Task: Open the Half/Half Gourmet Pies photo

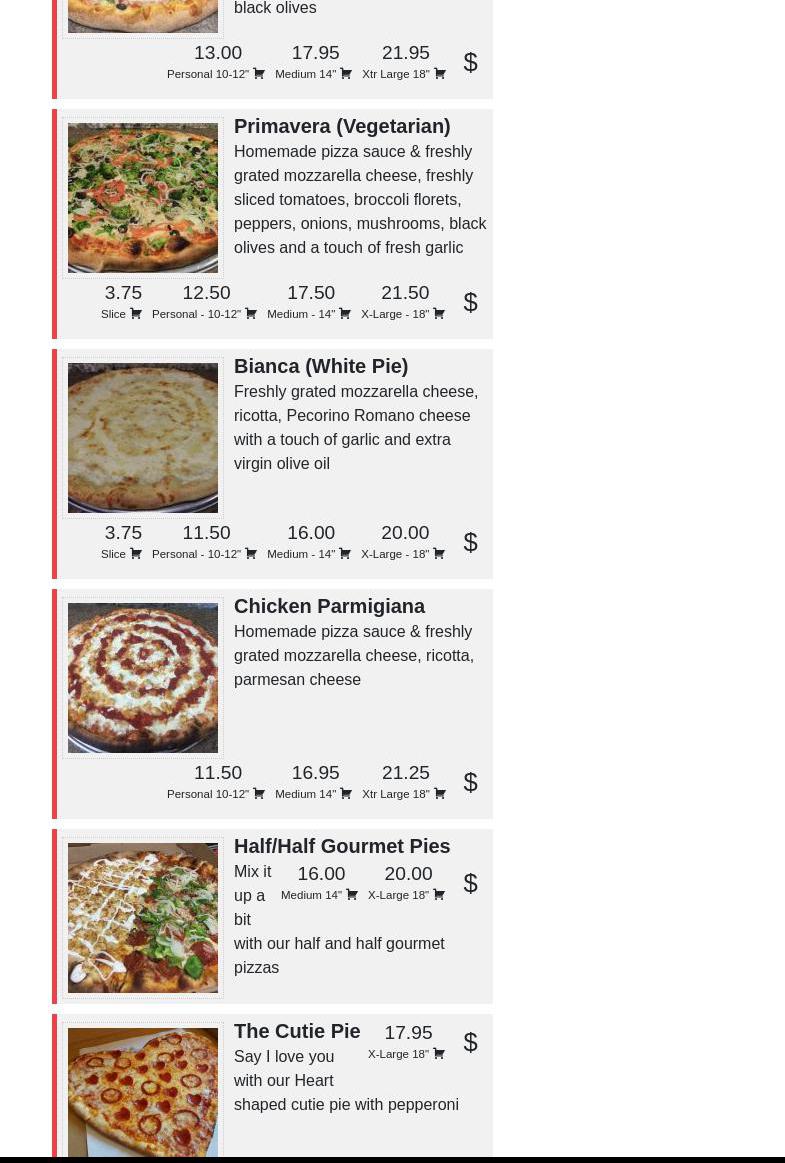Action: [143, 918]
